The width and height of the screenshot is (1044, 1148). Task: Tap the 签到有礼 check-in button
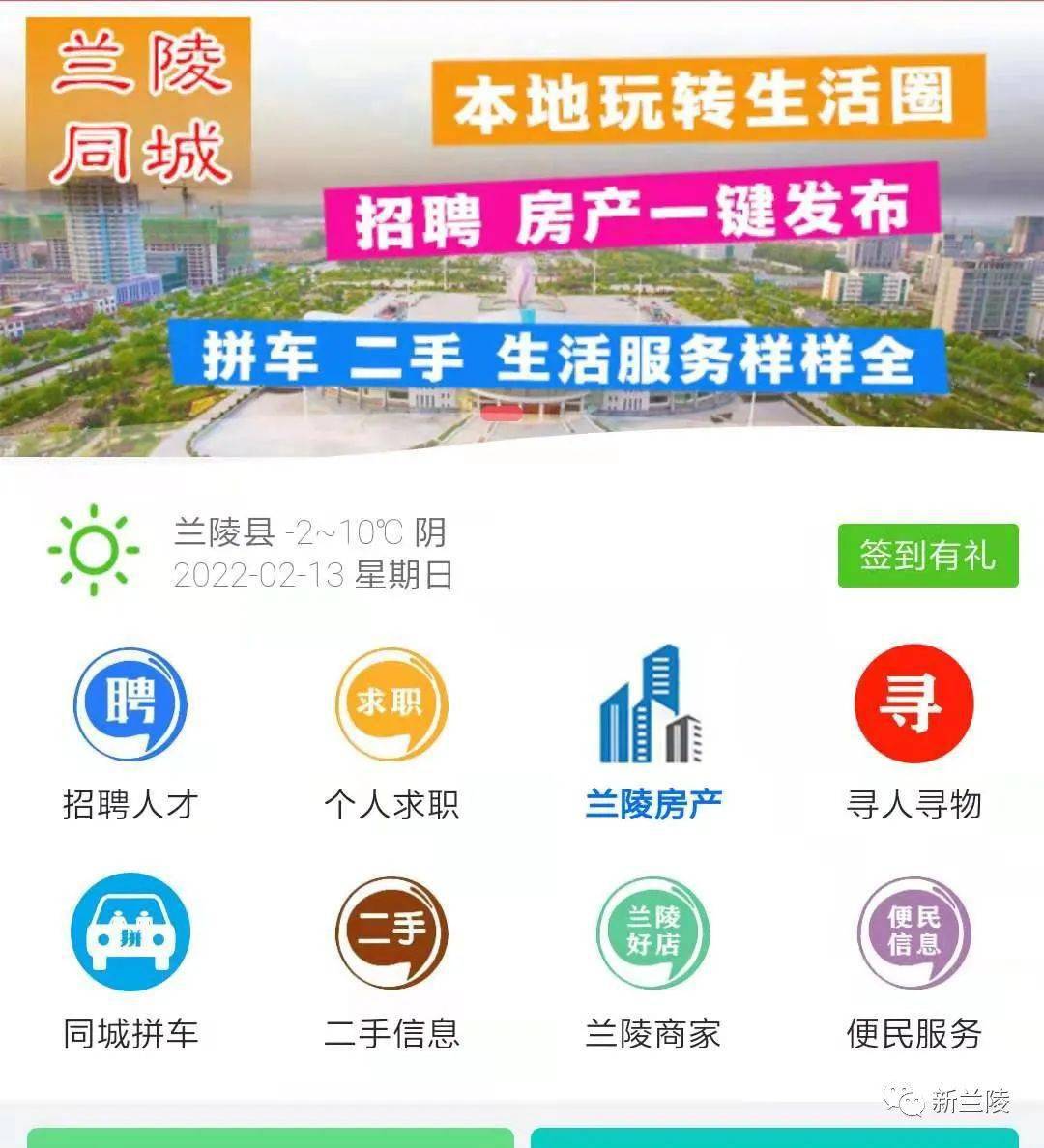(x=927, y=555)
